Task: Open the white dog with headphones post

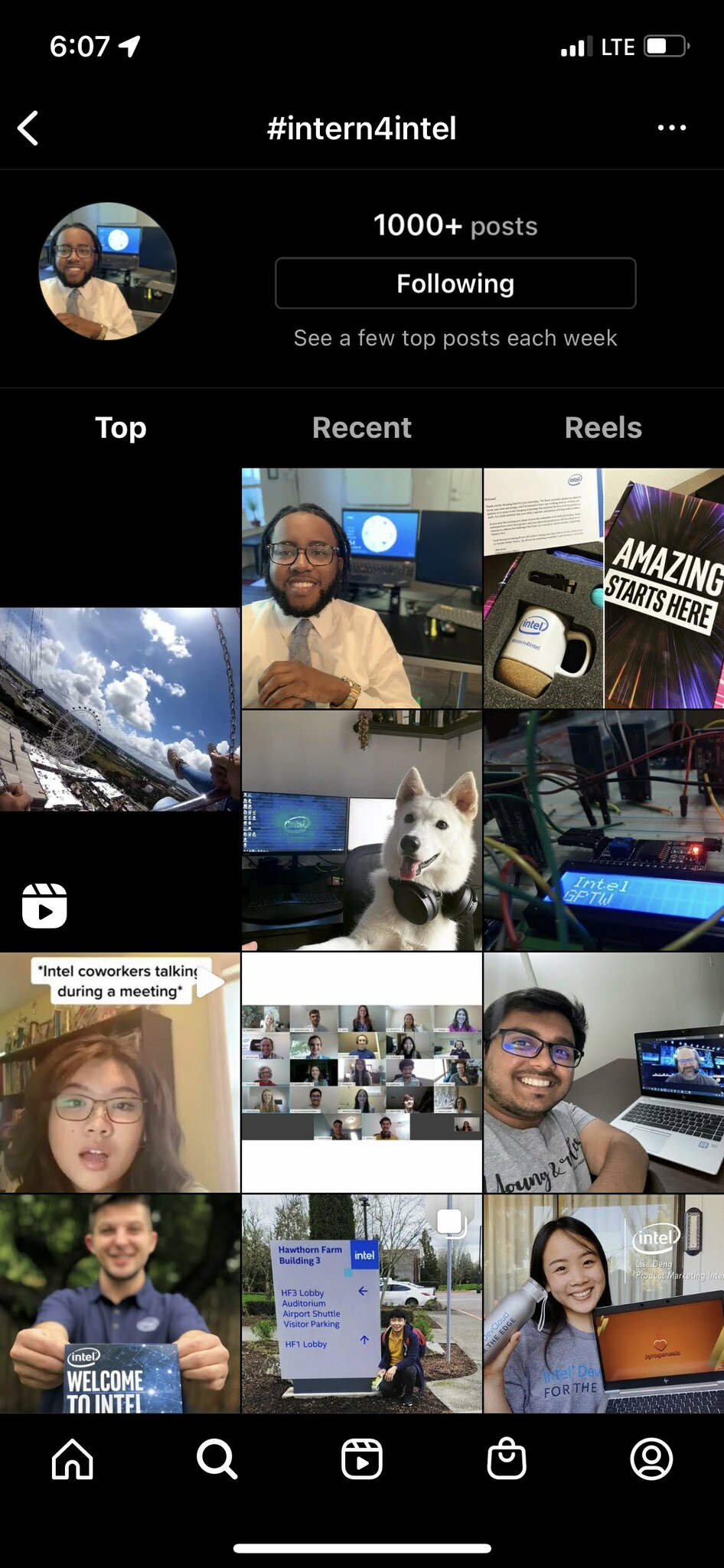Action: click(x=361, y=830)
